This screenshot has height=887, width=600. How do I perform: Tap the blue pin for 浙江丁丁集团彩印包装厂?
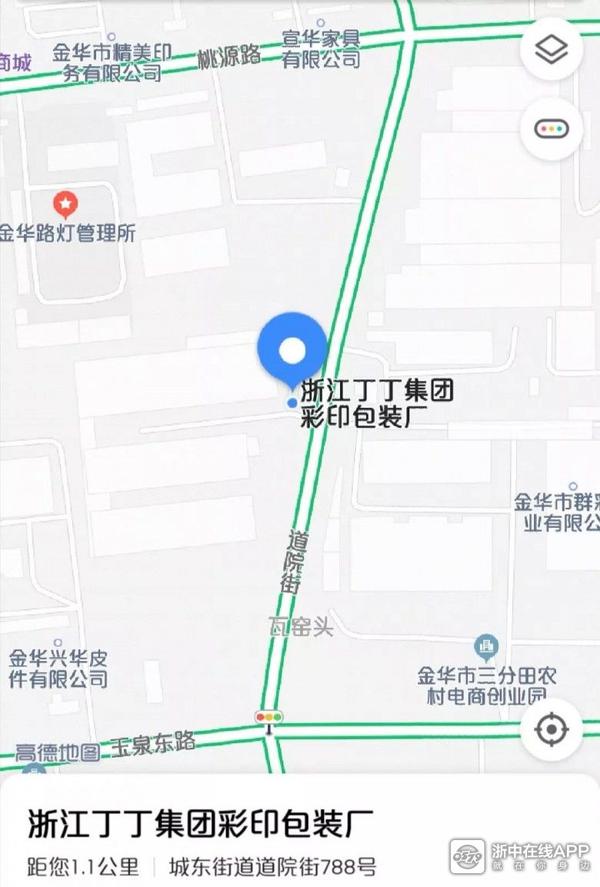coord(292,350)
